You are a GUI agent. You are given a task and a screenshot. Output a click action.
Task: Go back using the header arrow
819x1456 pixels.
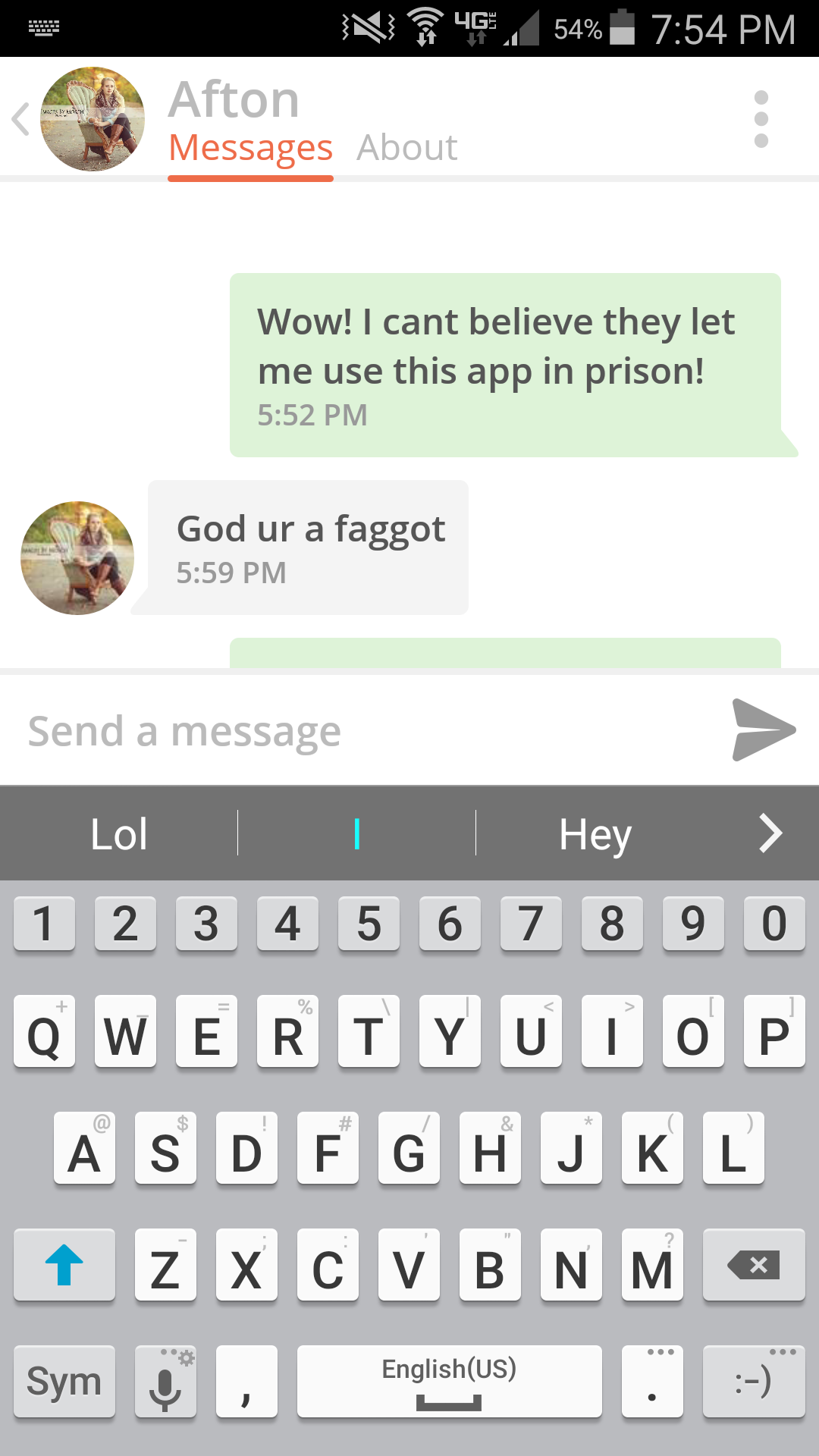21,119
